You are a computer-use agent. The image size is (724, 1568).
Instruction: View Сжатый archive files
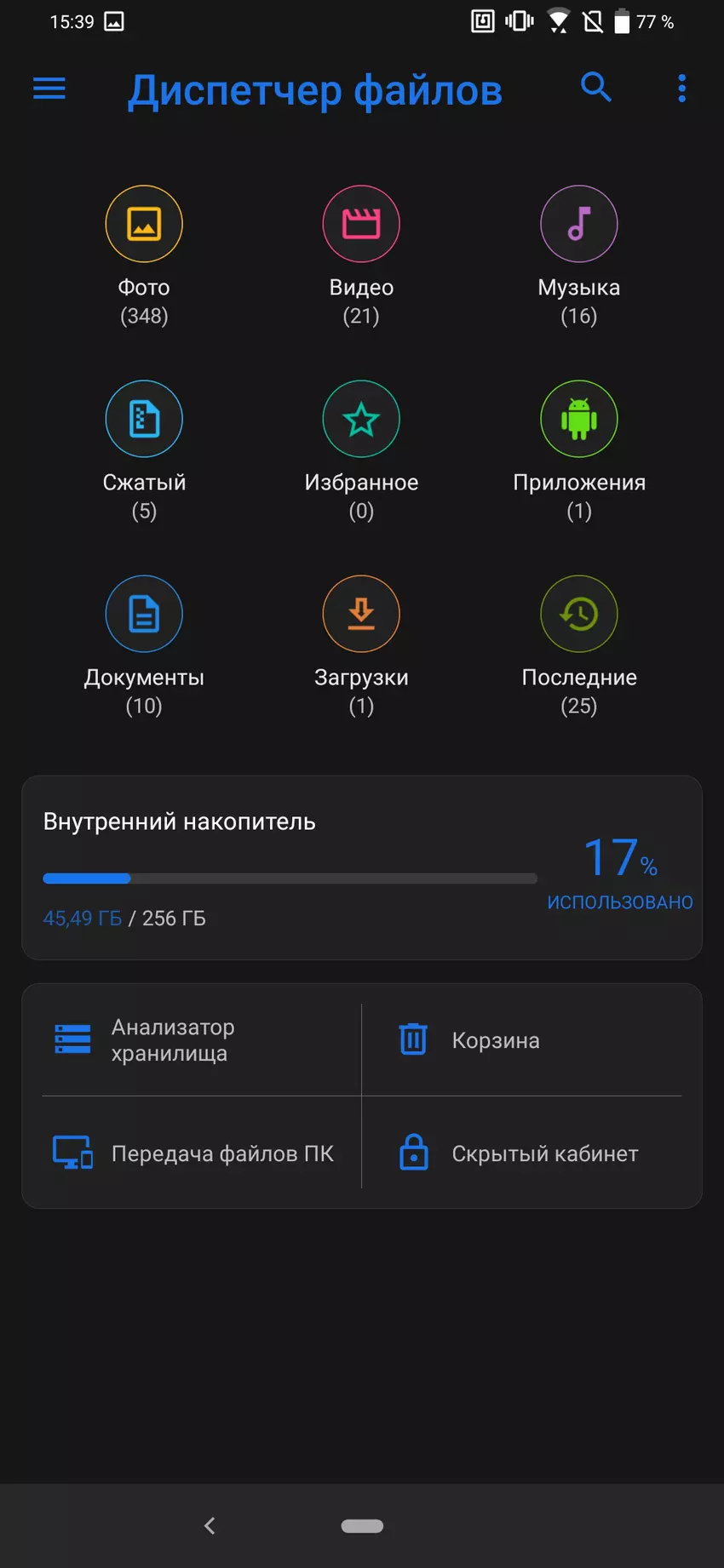(x=144, y=420)
